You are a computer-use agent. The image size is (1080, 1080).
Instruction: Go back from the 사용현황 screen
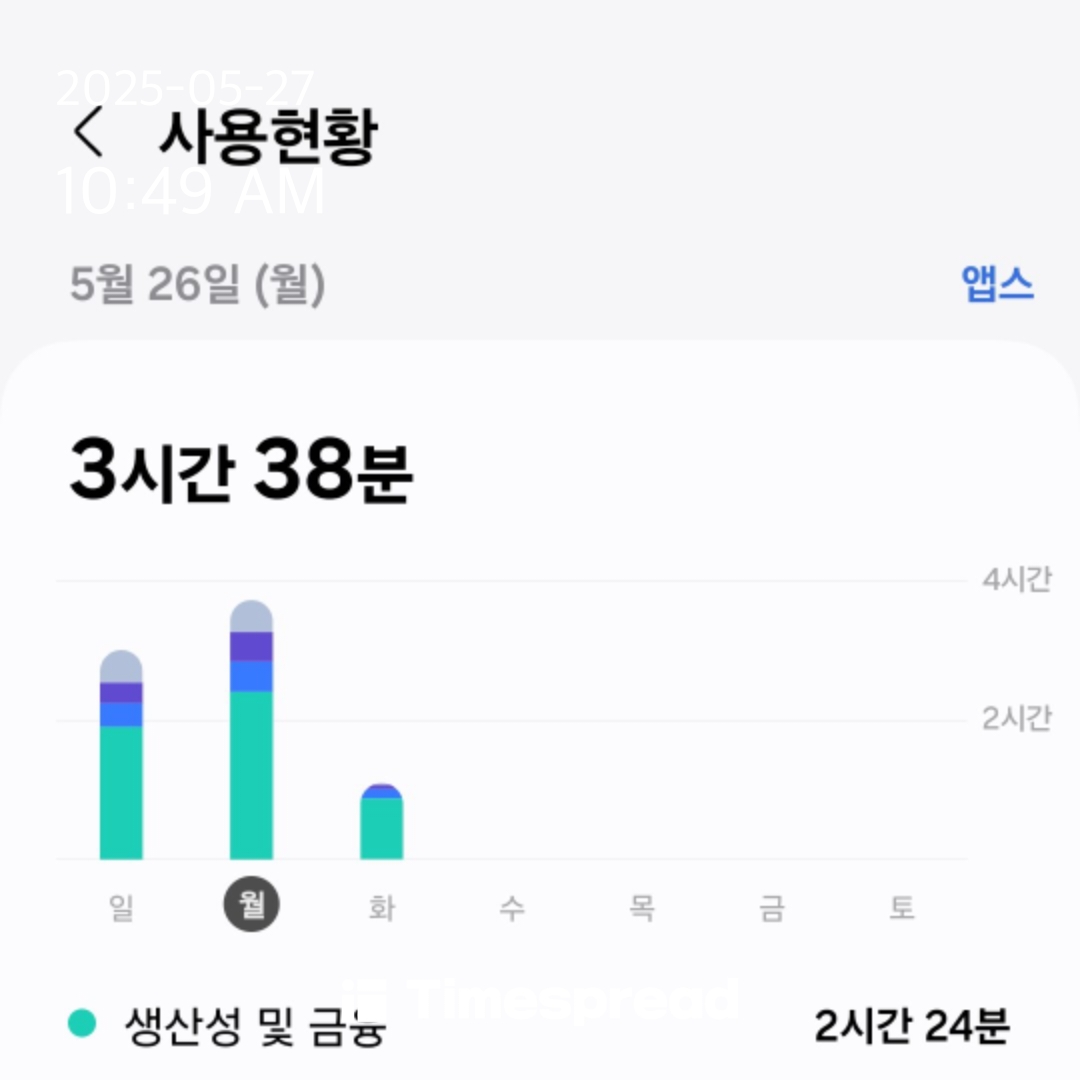pyautogui.click(x=89, y=134)
